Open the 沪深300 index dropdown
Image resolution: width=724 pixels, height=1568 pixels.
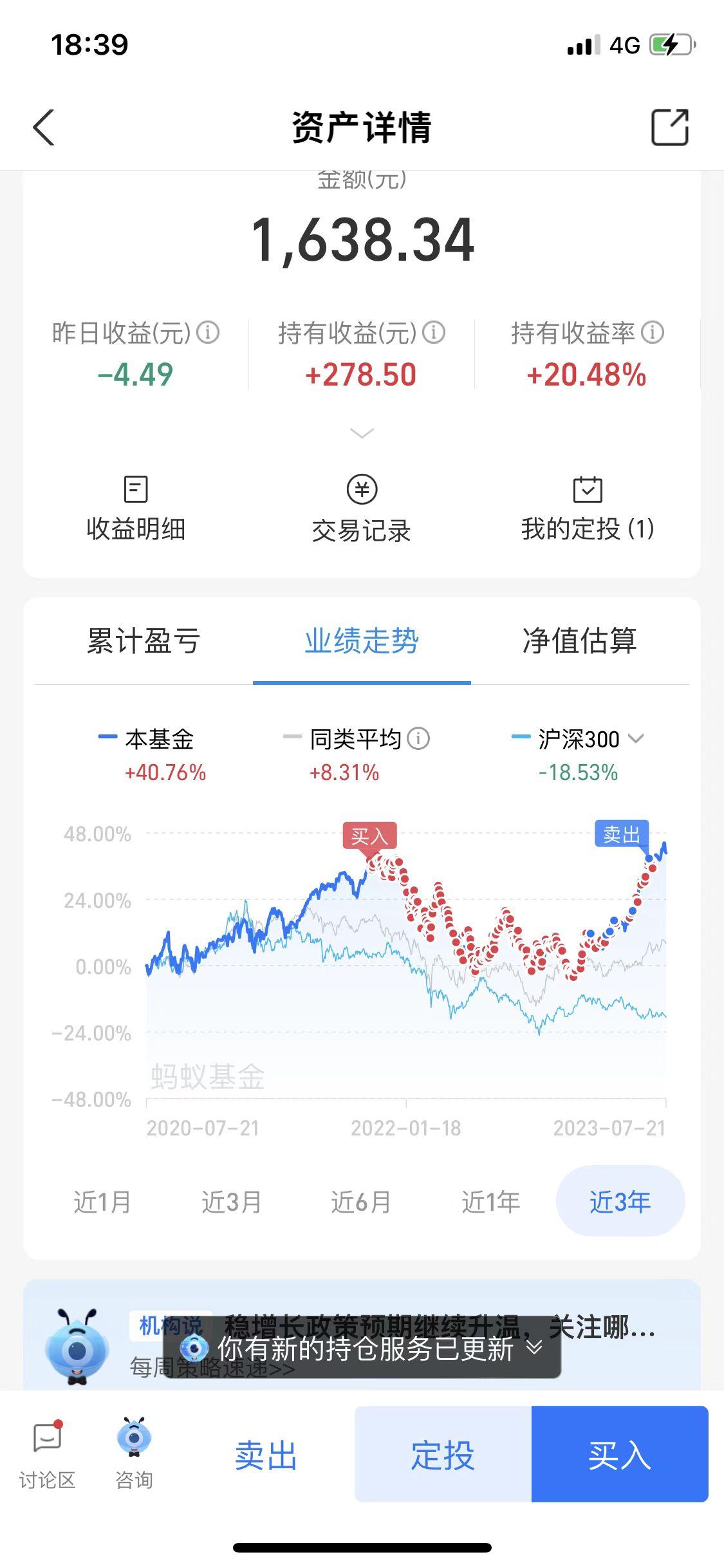click(637, 740)
